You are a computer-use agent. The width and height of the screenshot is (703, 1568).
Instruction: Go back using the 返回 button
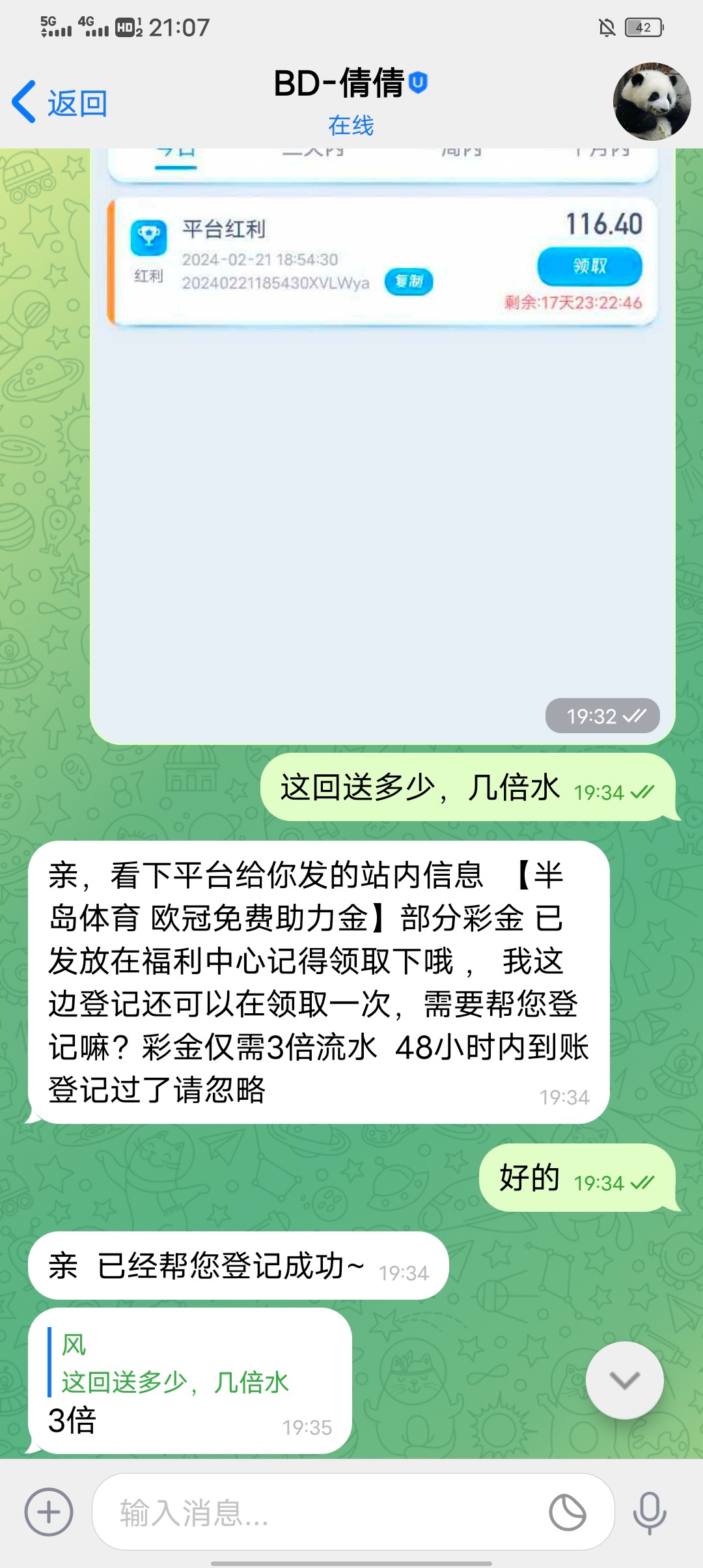[x=60, y=103]
